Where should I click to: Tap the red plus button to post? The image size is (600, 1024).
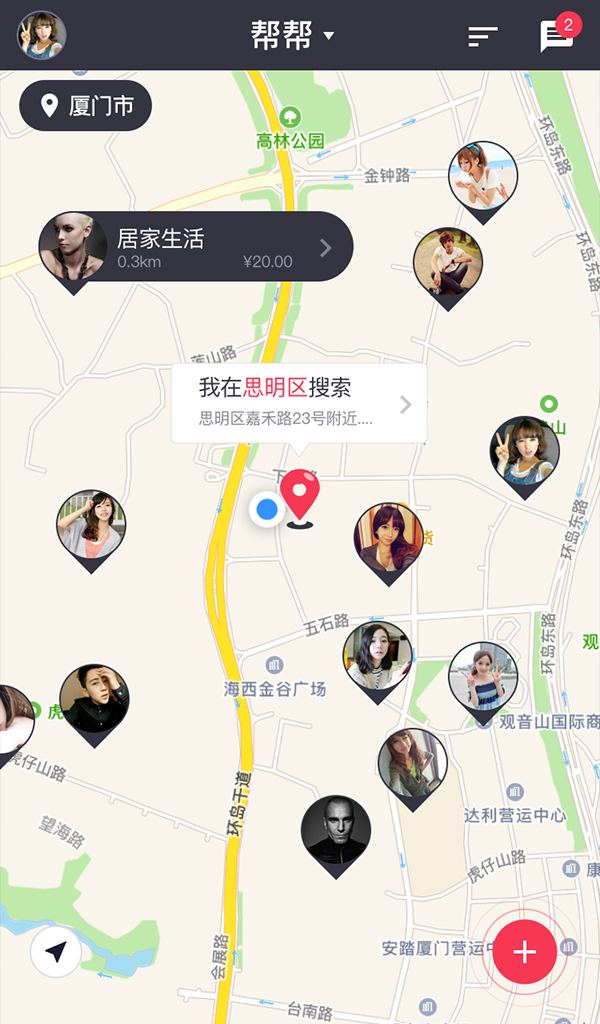coord(524,952)
